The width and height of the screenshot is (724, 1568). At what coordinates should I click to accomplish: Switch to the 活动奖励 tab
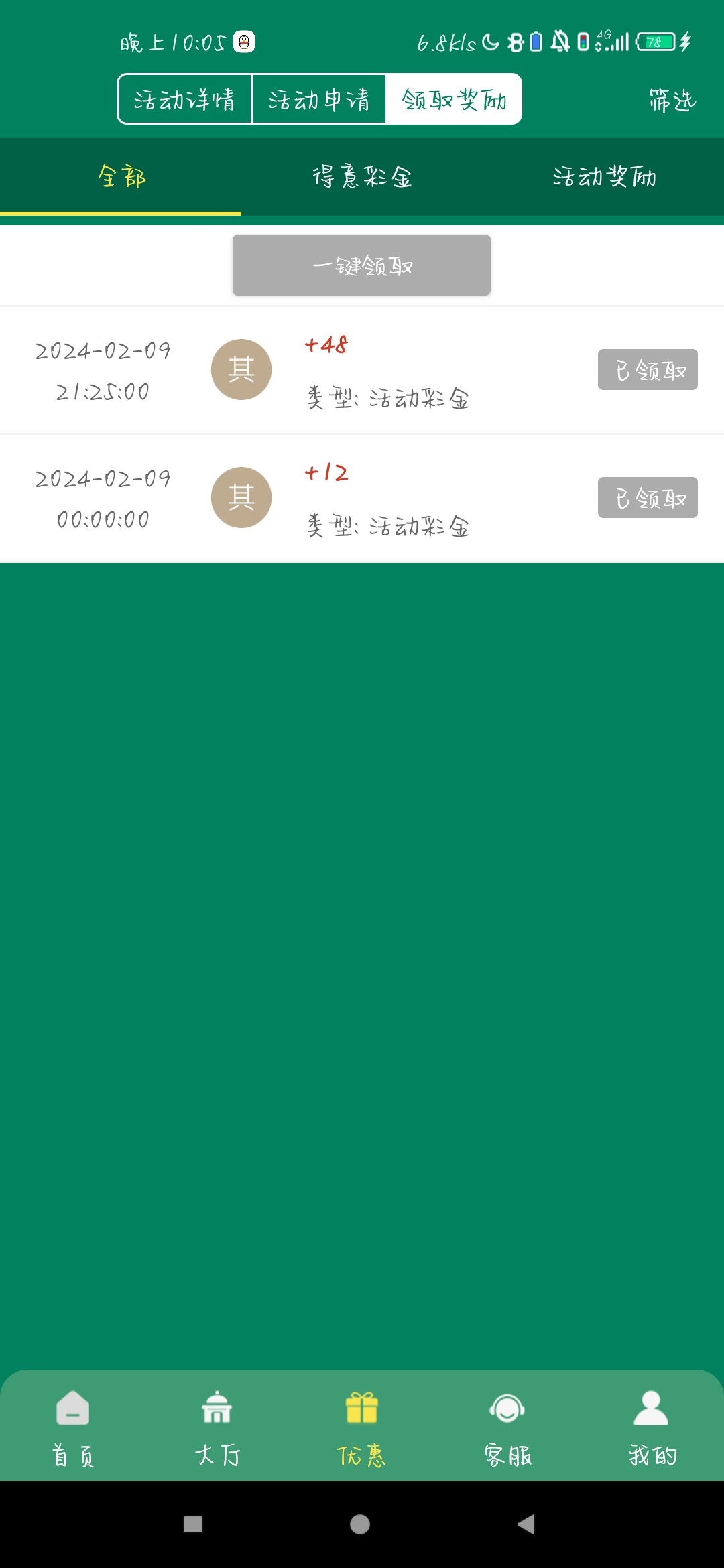coord(603,177)
